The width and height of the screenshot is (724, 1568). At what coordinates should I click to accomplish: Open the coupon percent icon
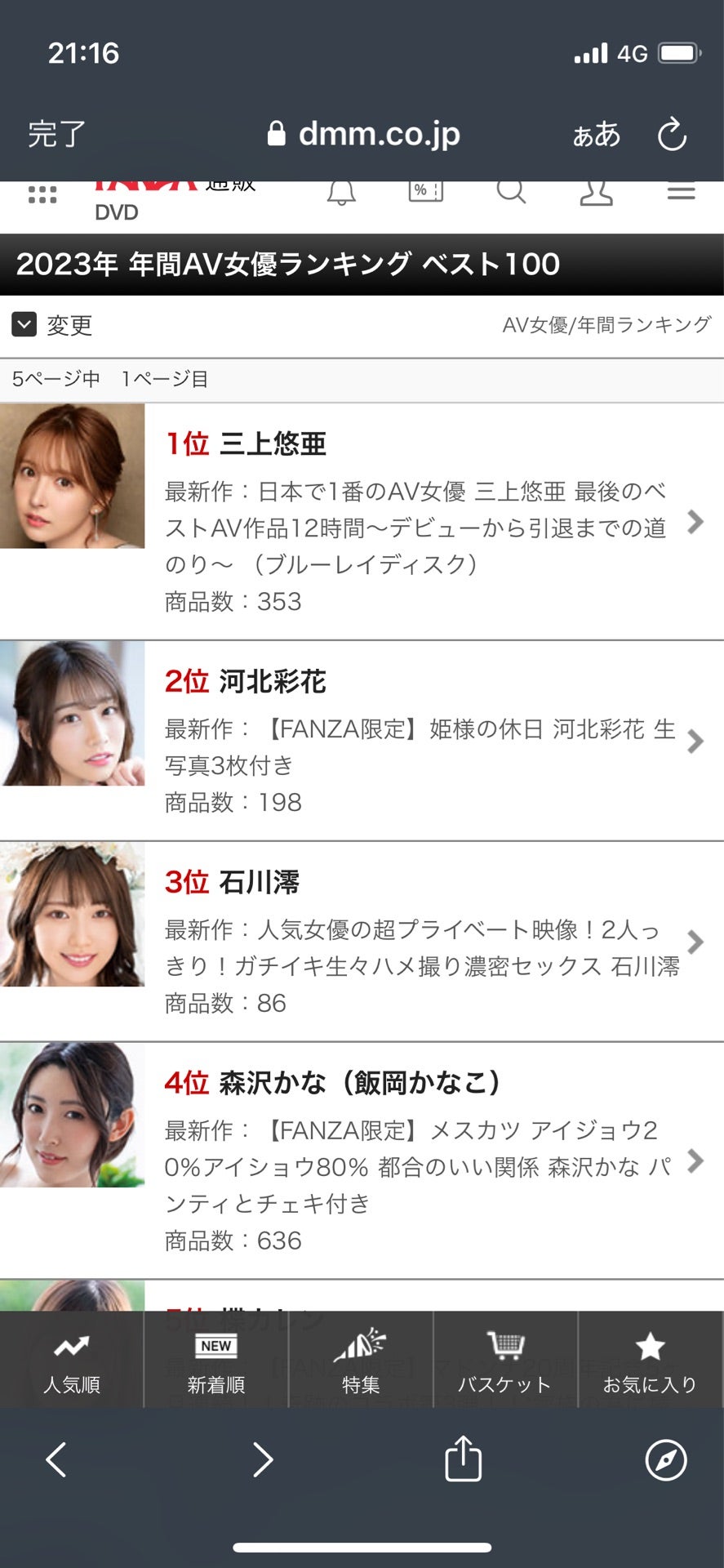pyautogui.click(x=425, y=191)
